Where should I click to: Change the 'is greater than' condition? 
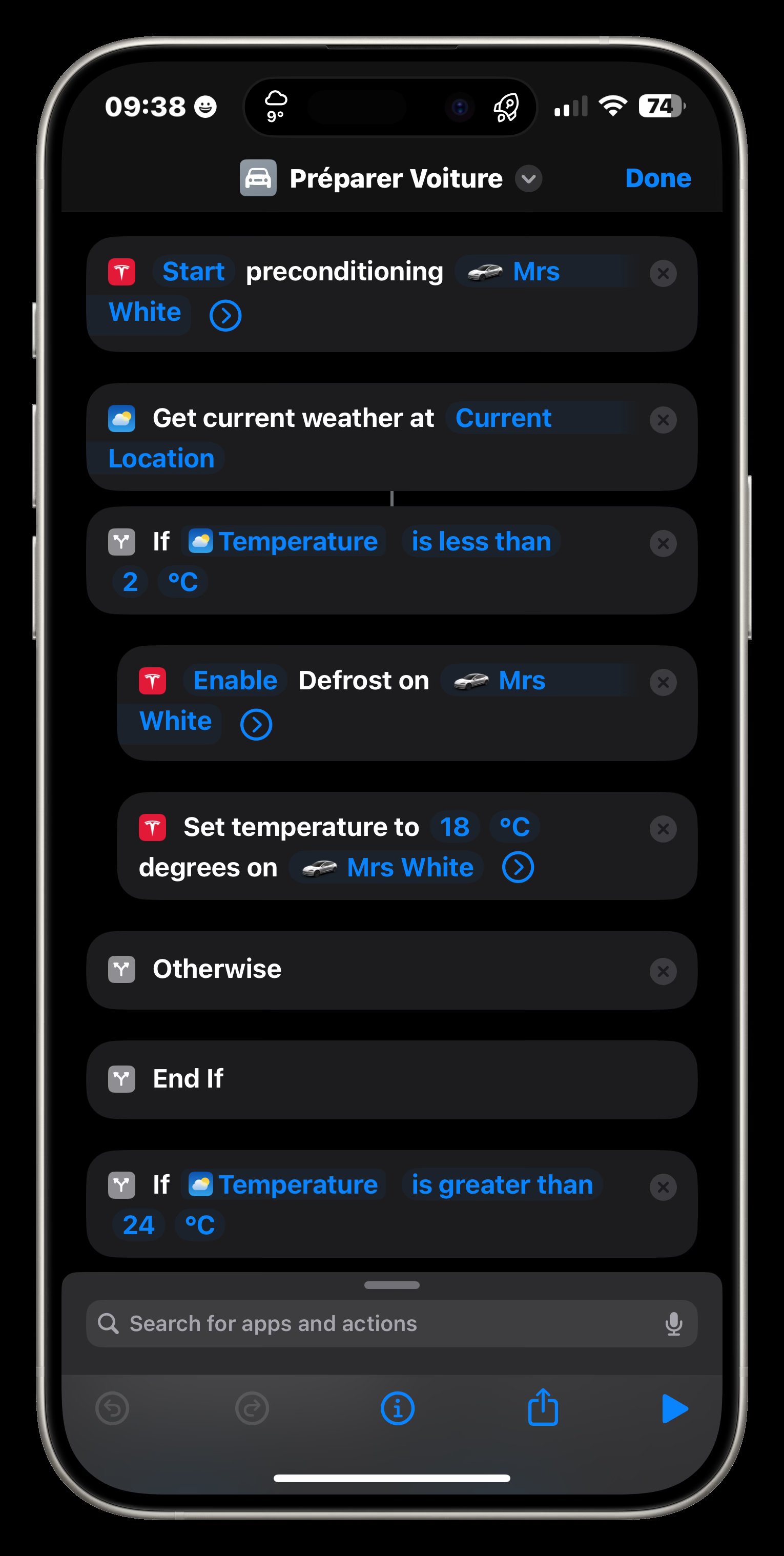point(502,1185)
